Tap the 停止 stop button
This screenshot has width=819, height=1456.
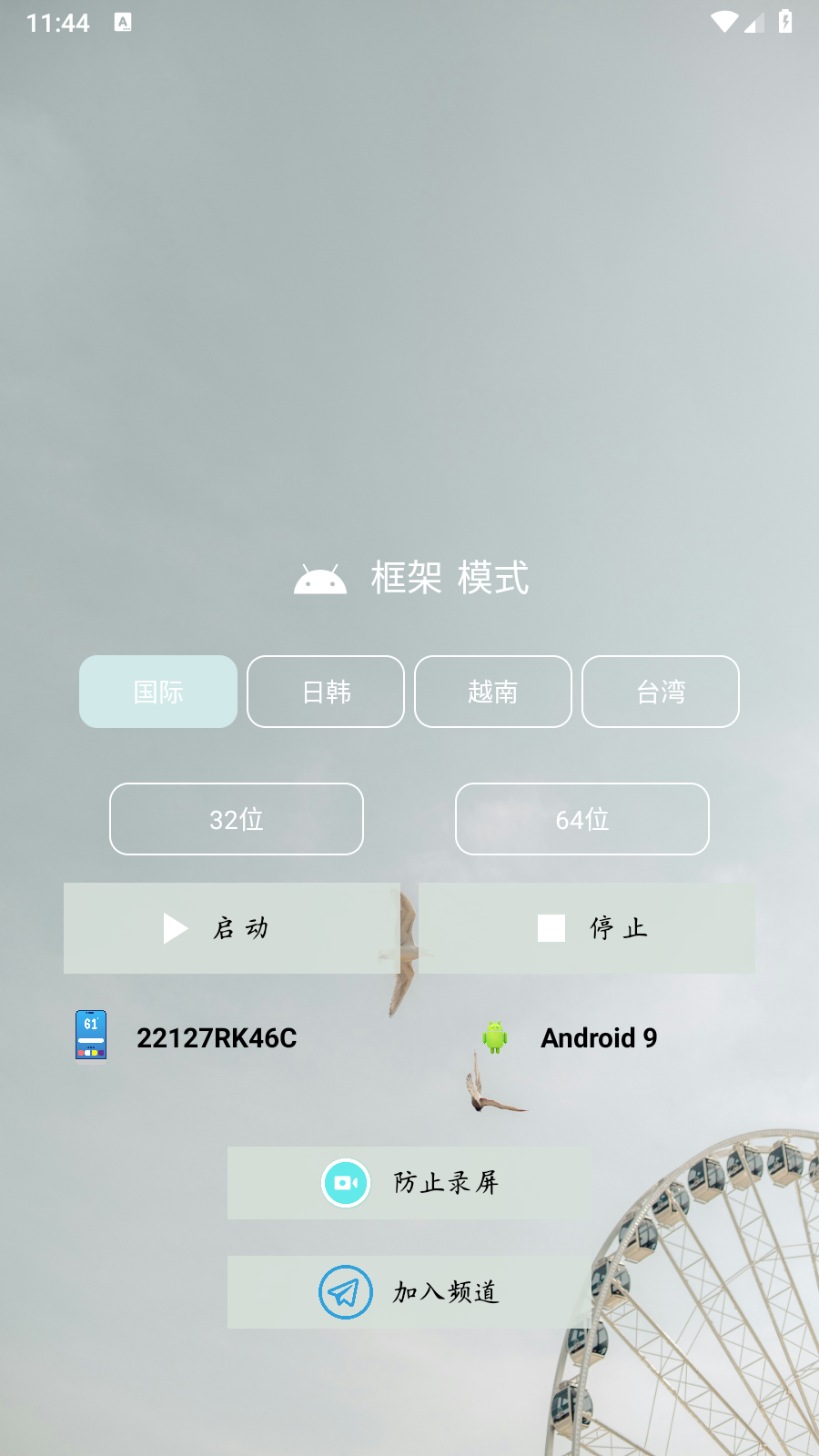click(587, 928)
